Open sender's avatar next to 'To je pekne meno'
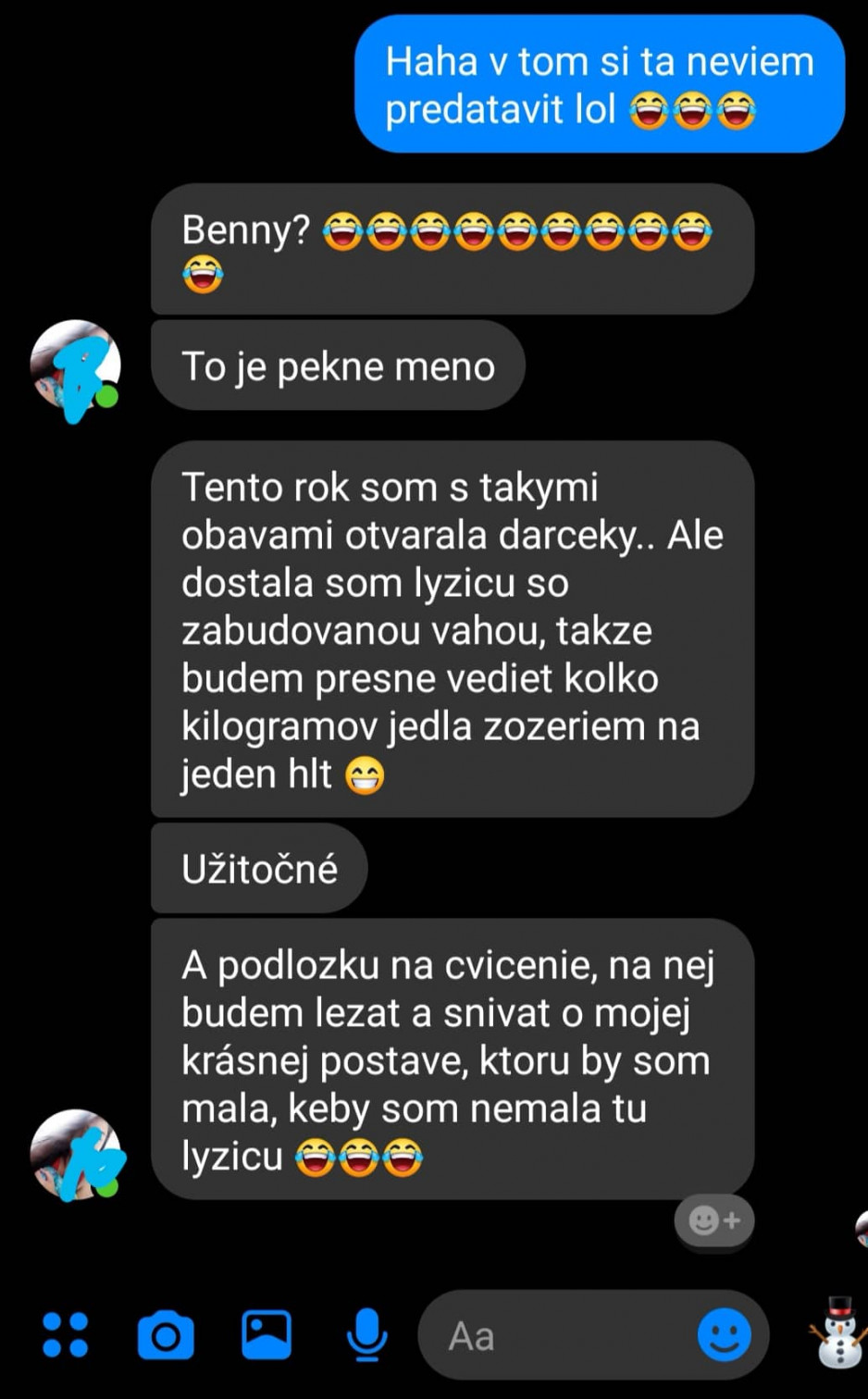 pyautogui.click(x=76, y=367)
